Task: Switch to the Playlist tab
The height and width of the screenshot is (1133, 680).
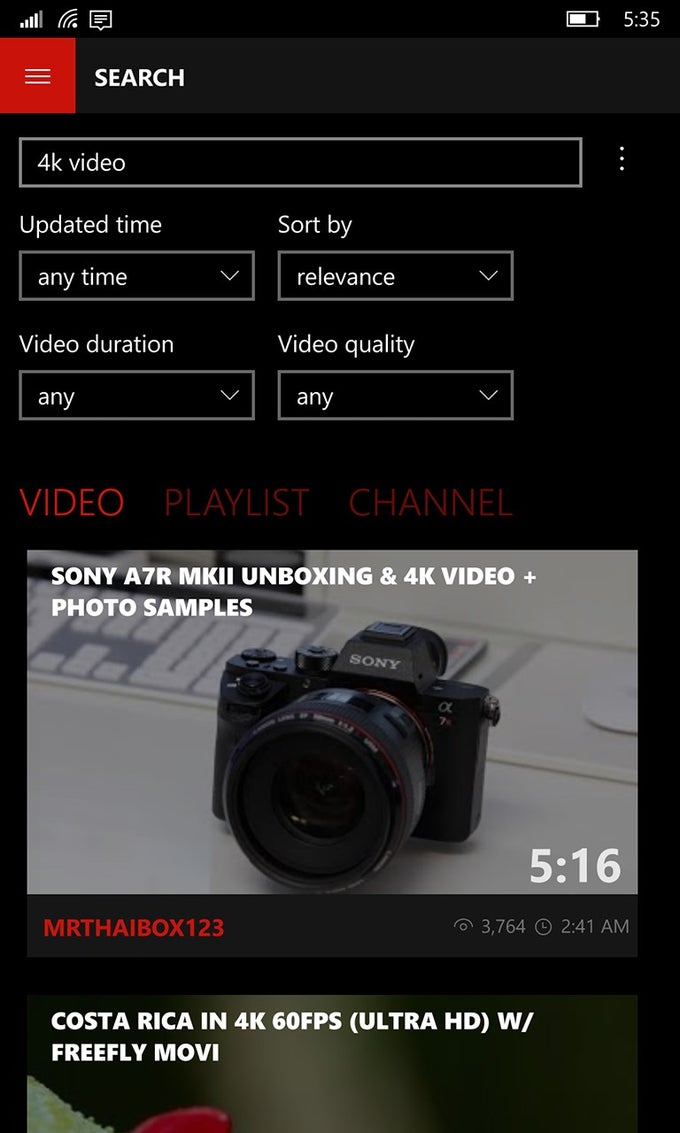Action: click(236, 502)
